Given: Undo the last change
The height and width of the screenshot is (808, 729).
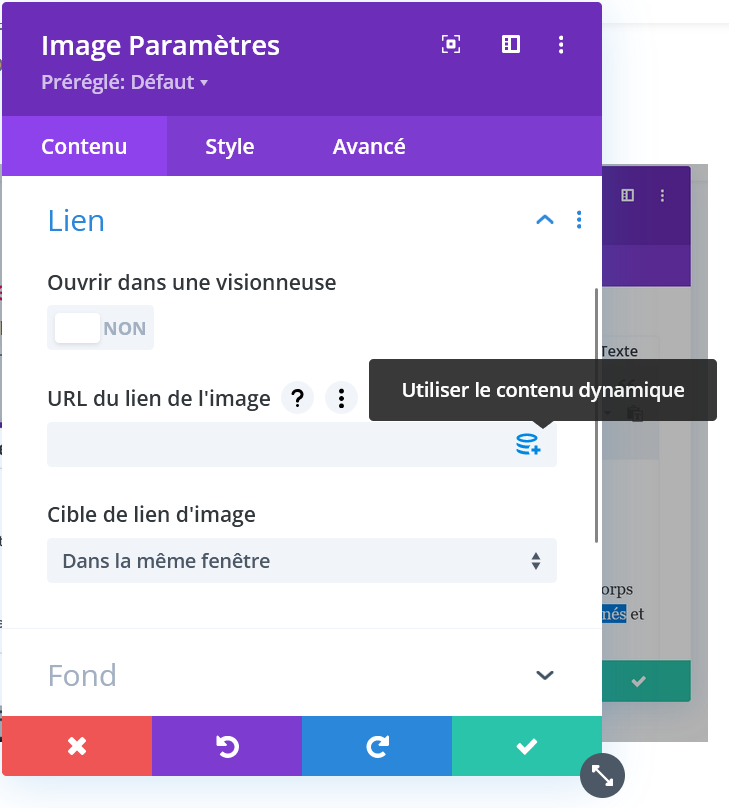Looking at the screenshot, I should 227,746.
